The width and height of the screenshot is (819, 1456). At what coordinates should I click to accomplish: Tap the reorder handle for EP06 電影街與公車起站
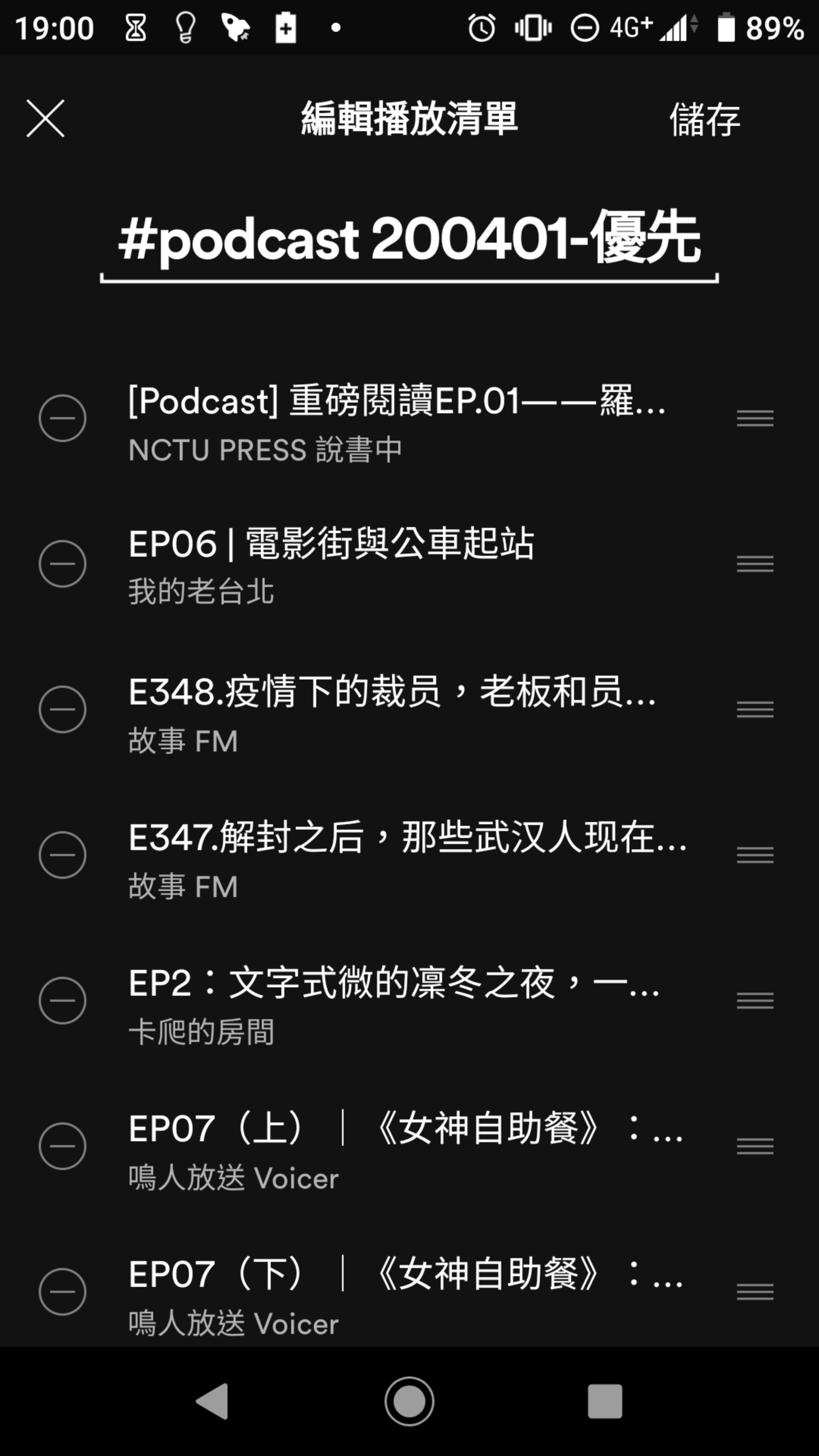tap(755, 563)
